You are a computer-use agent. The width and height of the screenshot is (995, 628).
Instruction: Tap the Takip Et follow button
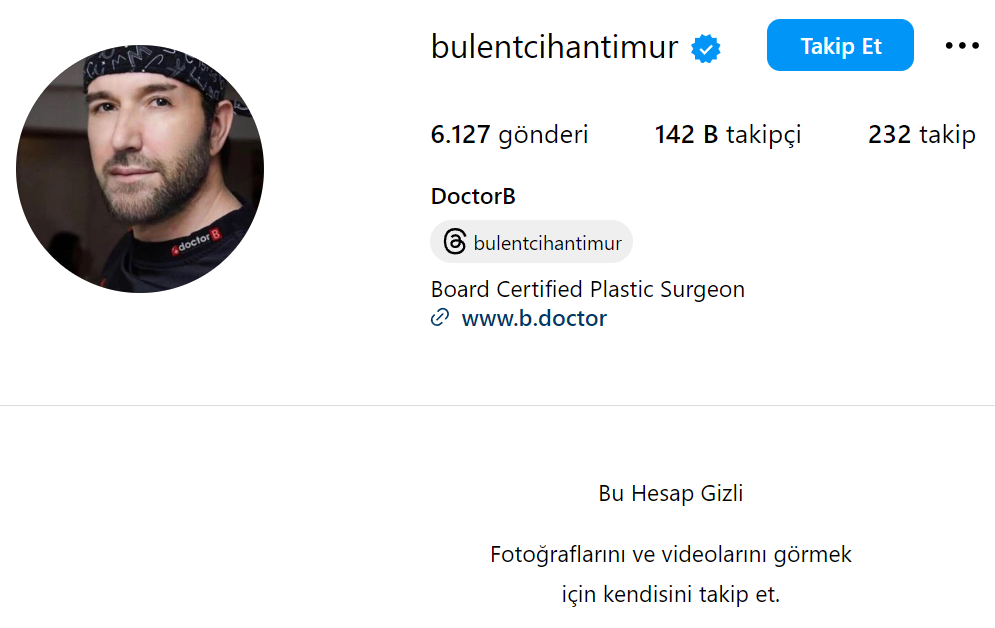click(840, 46)
